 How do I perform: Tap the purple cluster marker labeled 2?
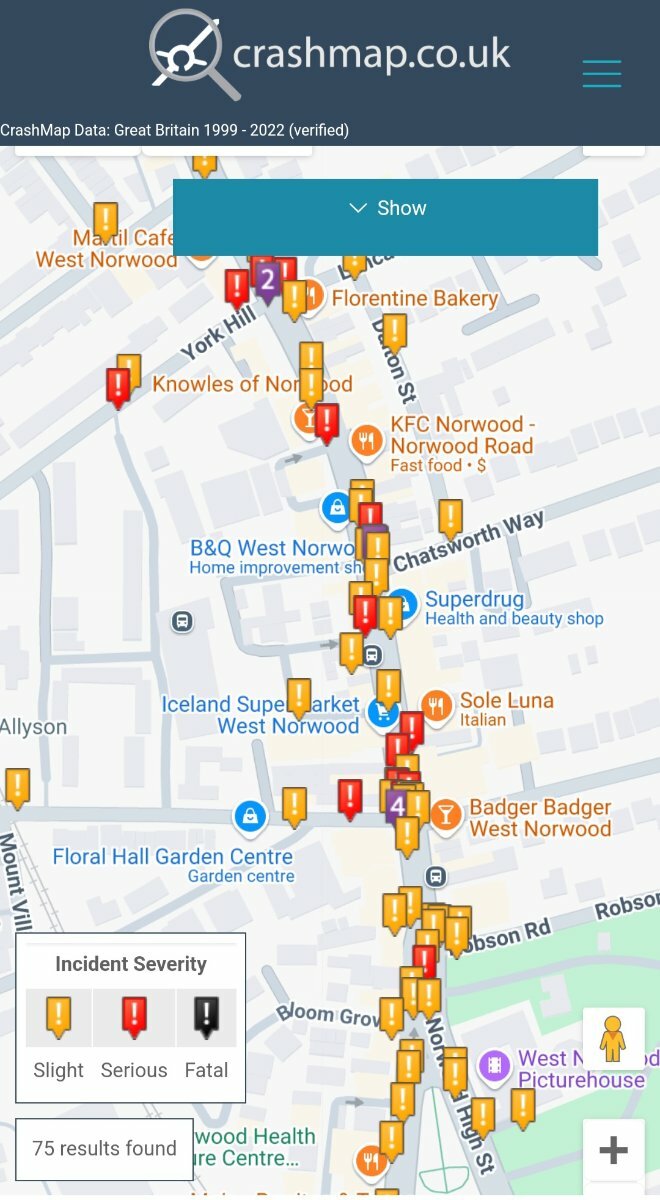click(x=267, y=282)
